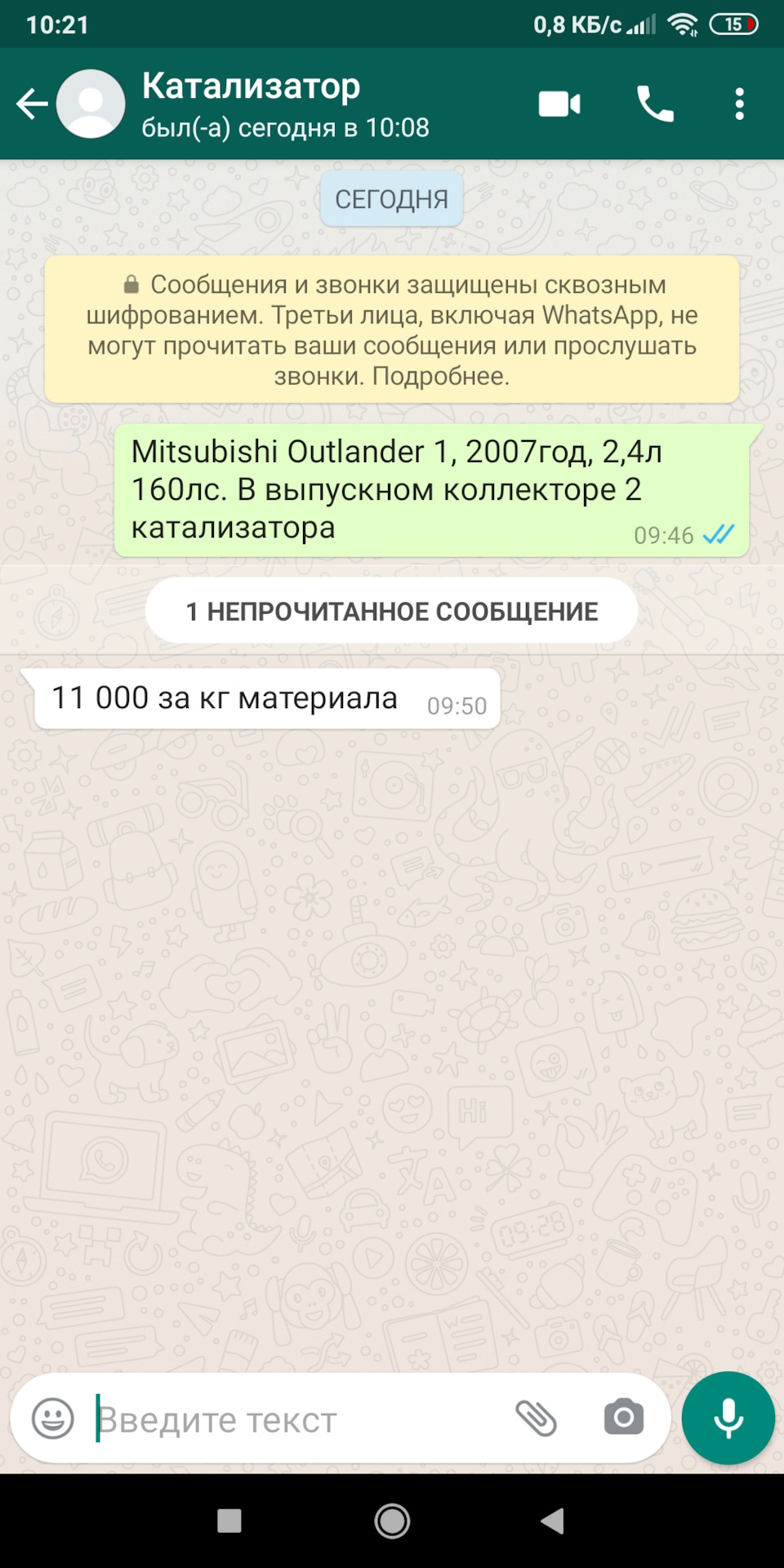Open the overflow menu
Image resolution: width=784 pixels, height=1568 pixels.
[739, 105]
